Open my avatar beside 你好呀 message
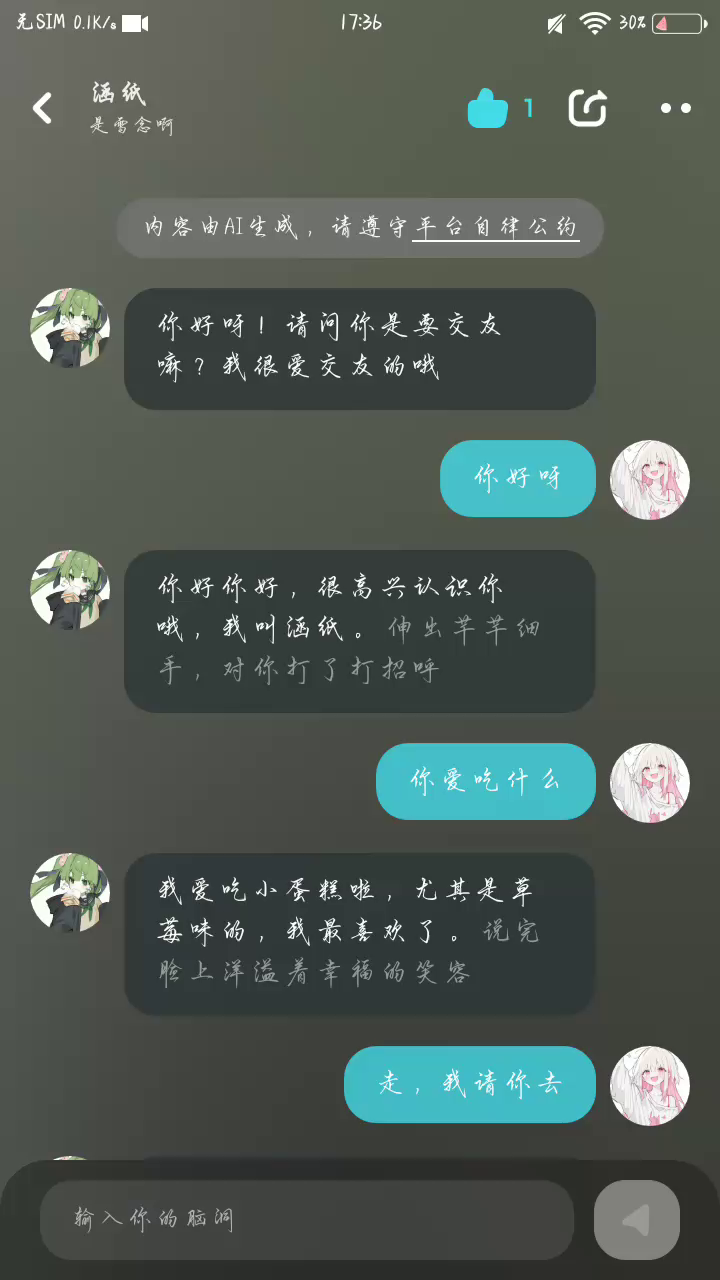Screen dimensions: 720x1280 650,479
